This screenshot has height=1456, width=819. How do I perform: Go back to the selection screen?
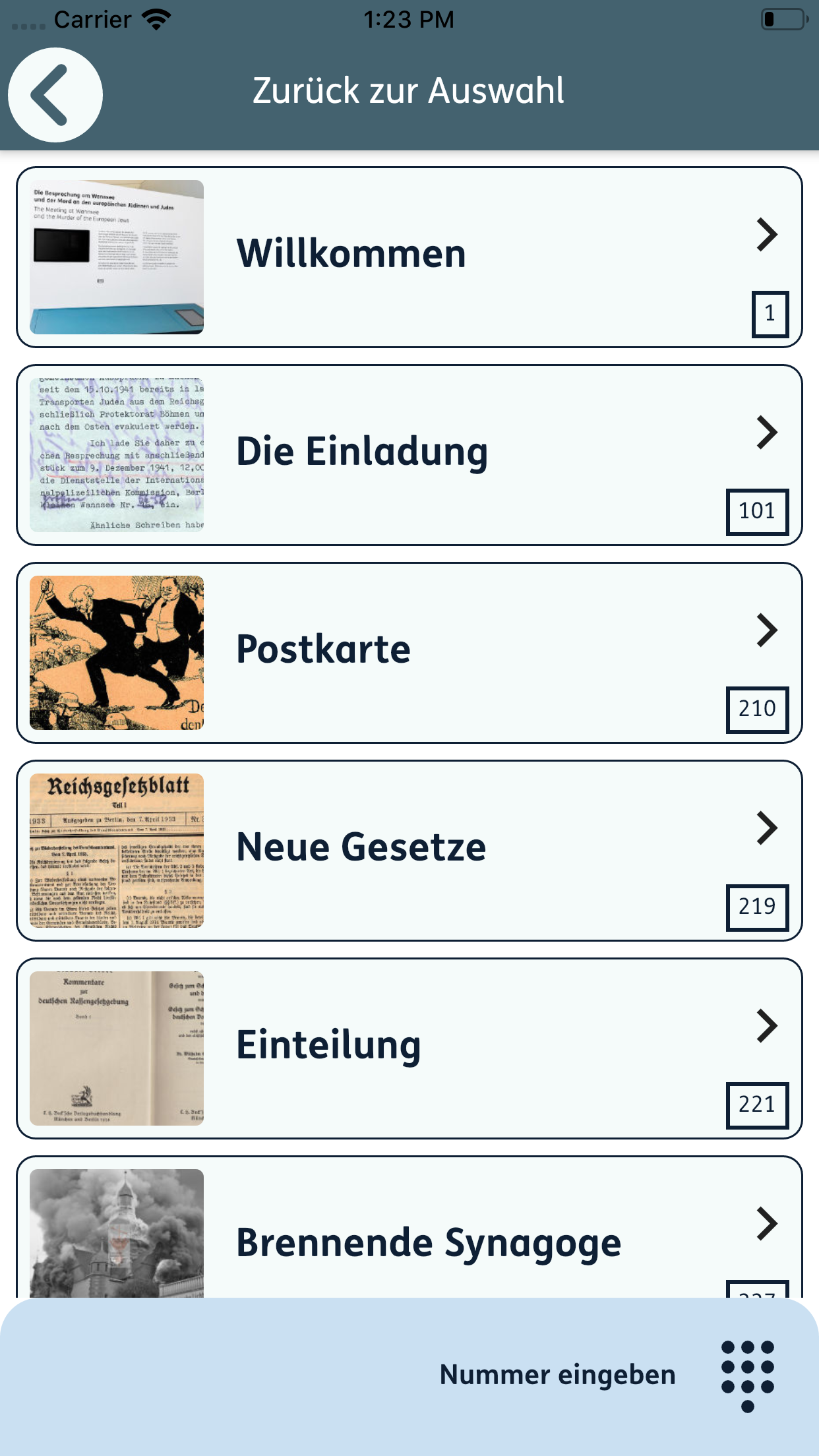pyautogui.click(x=55, y=95)
